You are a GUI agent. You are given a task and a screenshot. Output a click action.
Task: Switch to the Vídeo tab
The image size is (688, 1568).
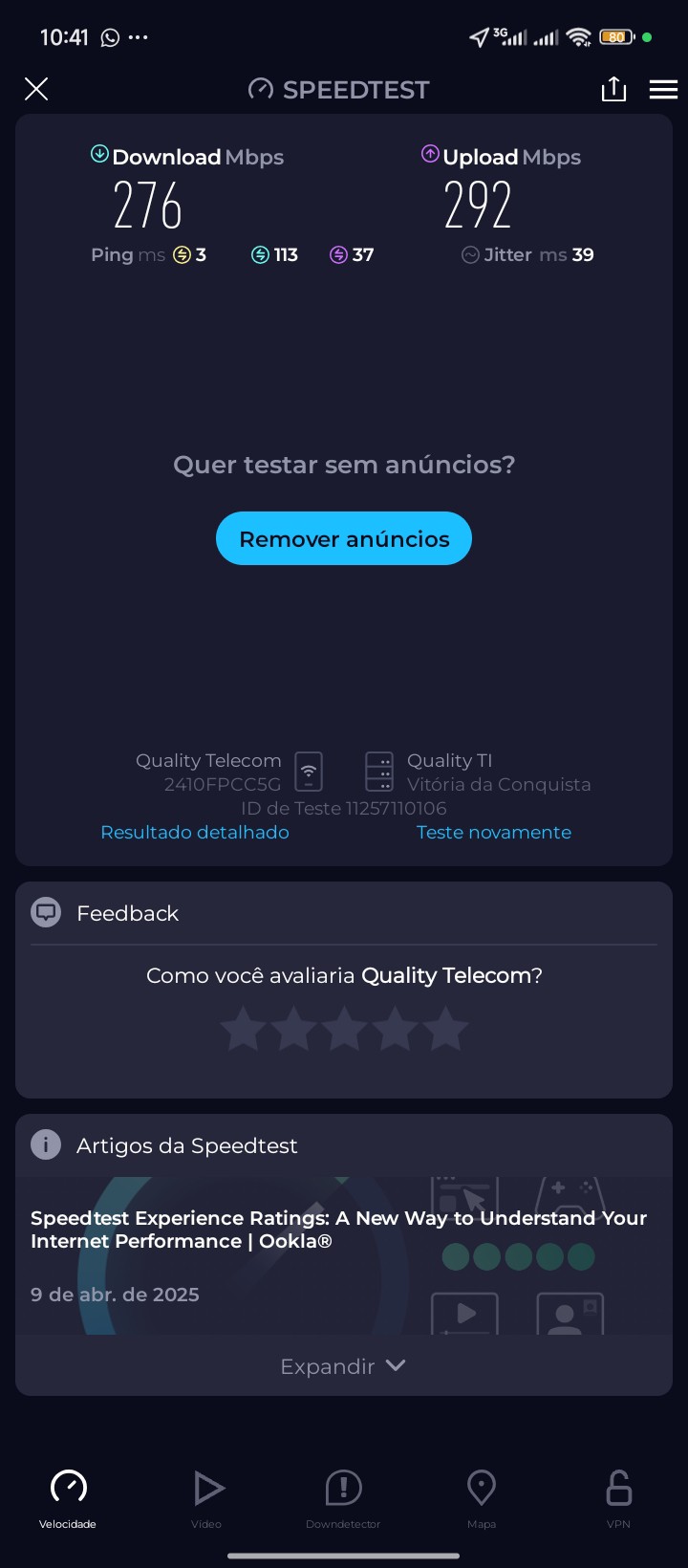pyautogui.click(x=206, y=1497)
